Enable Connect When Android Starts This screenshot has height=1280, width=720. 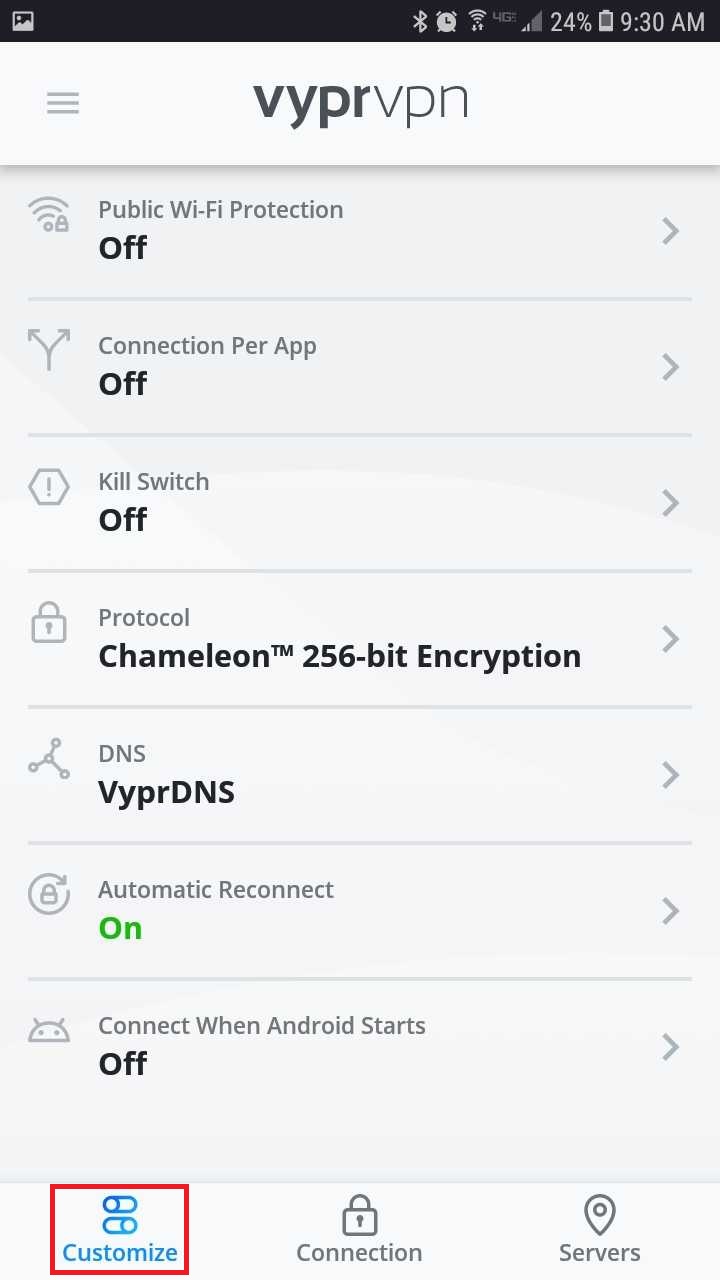pos(360,1046)
